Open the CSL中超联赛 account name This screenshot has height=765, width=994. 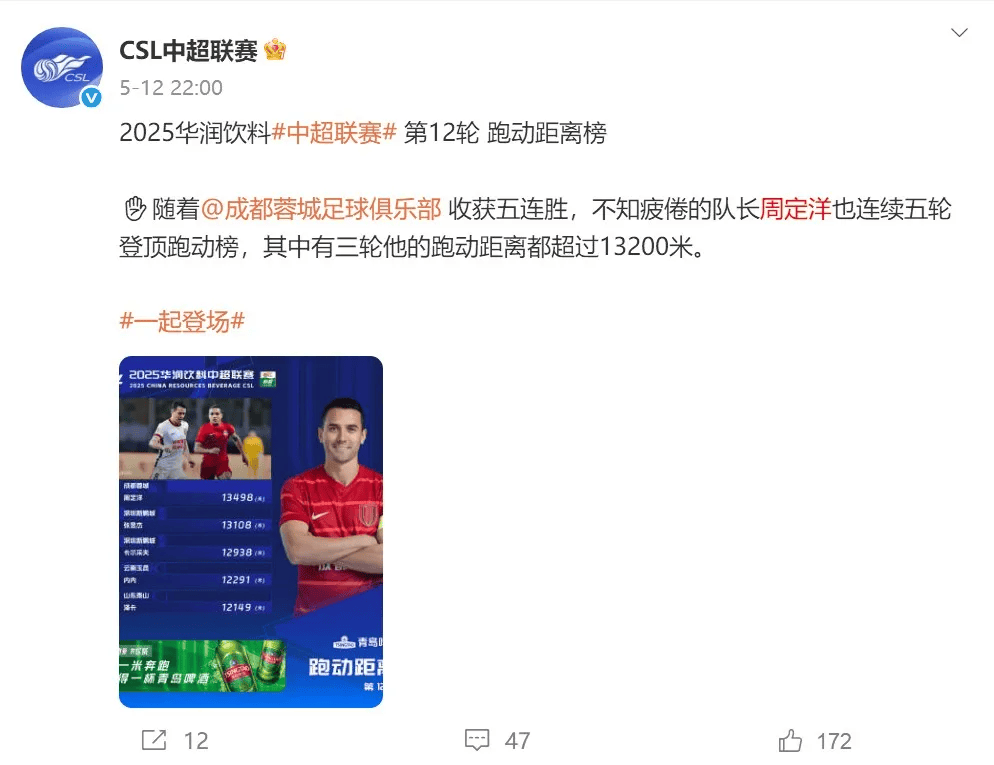pos(188,49)
